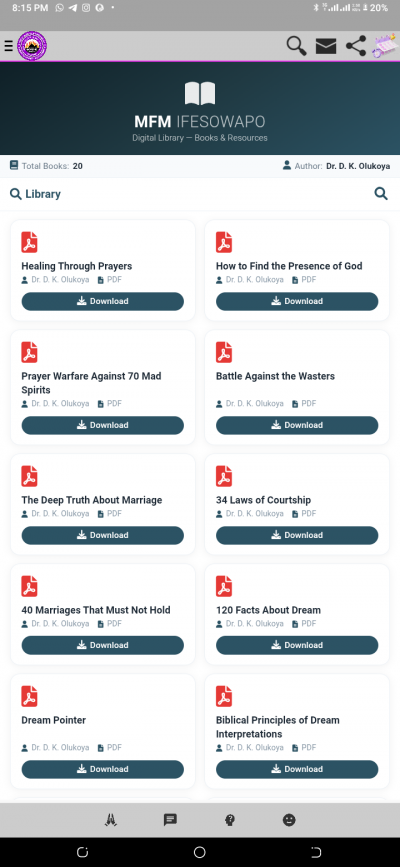This screenshot has width=400, height=867.
Task: Open the calendar icon in the top bar
Action: 385,46
